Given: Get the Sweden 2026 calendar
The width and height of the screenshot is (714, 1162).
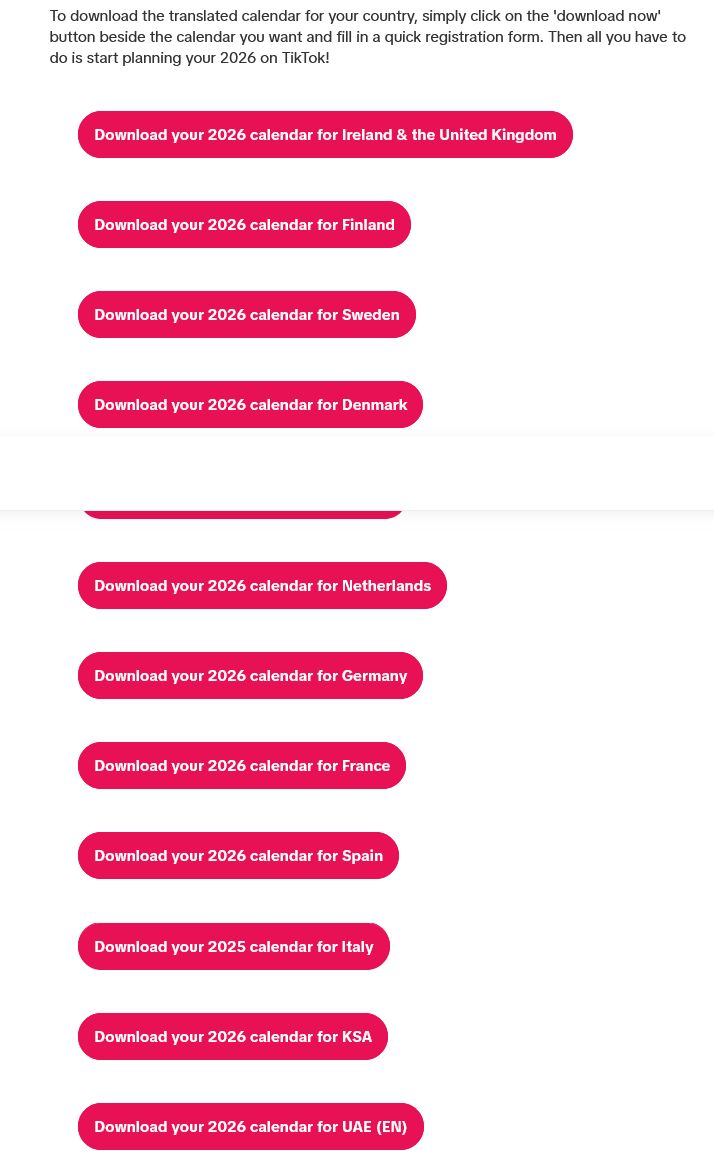Looking at the screenshot, I should (246, 314).
